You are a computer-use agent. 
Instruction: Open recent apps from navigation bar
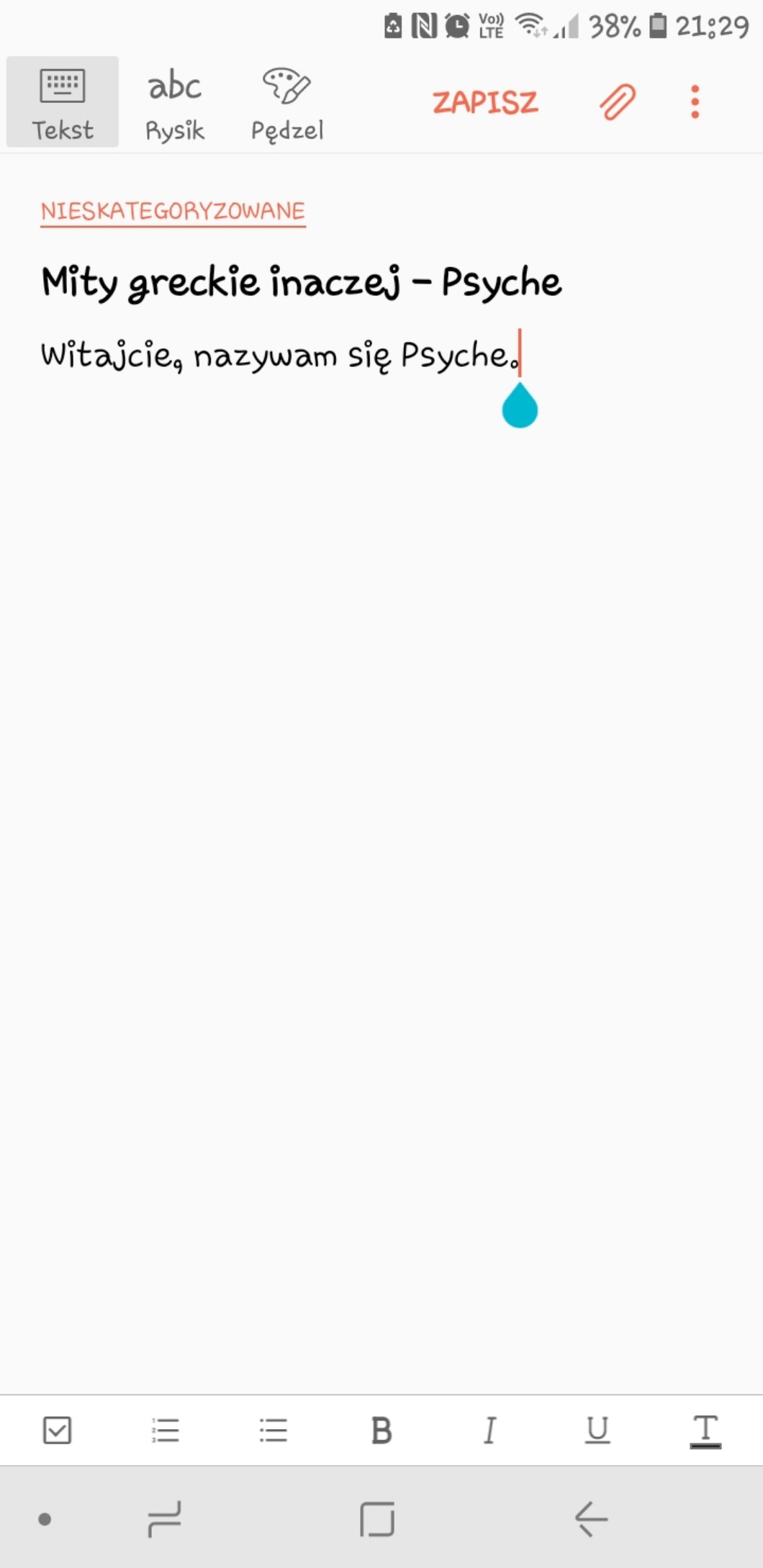[x=165, y=1519]
